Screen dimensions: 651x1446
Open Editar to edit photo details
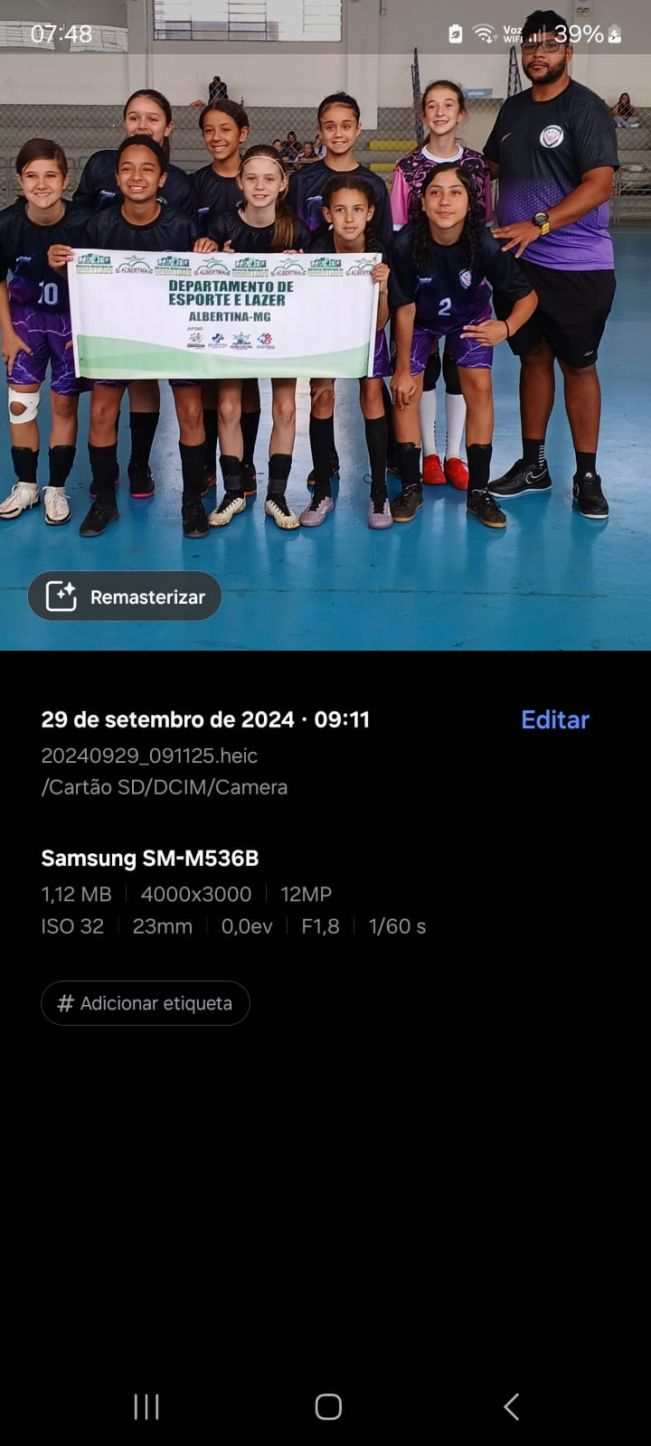coord(555,720)
